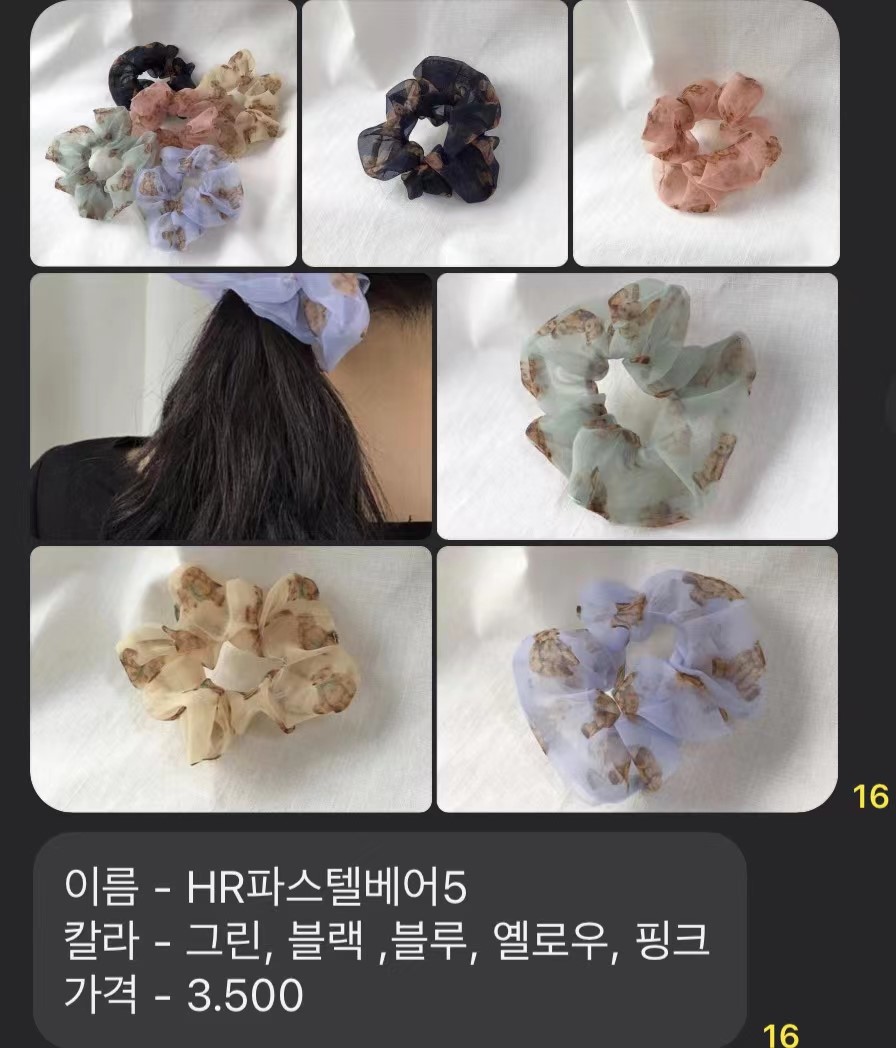View the lavender blue scrunchie photo
The height and width of the screenshot is (1048, 896).
[x=637, y=678]
